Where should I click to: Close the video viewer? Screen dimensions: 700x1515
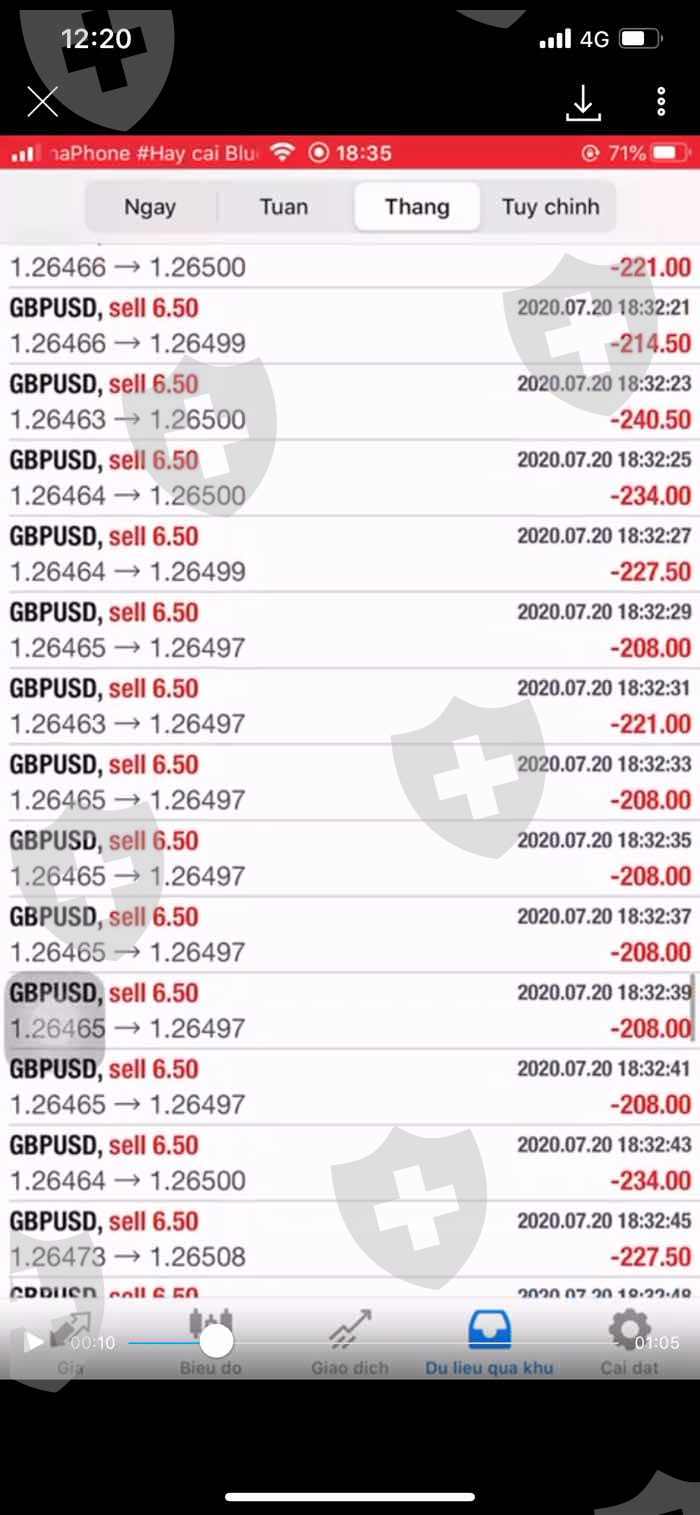pos(42,101)
